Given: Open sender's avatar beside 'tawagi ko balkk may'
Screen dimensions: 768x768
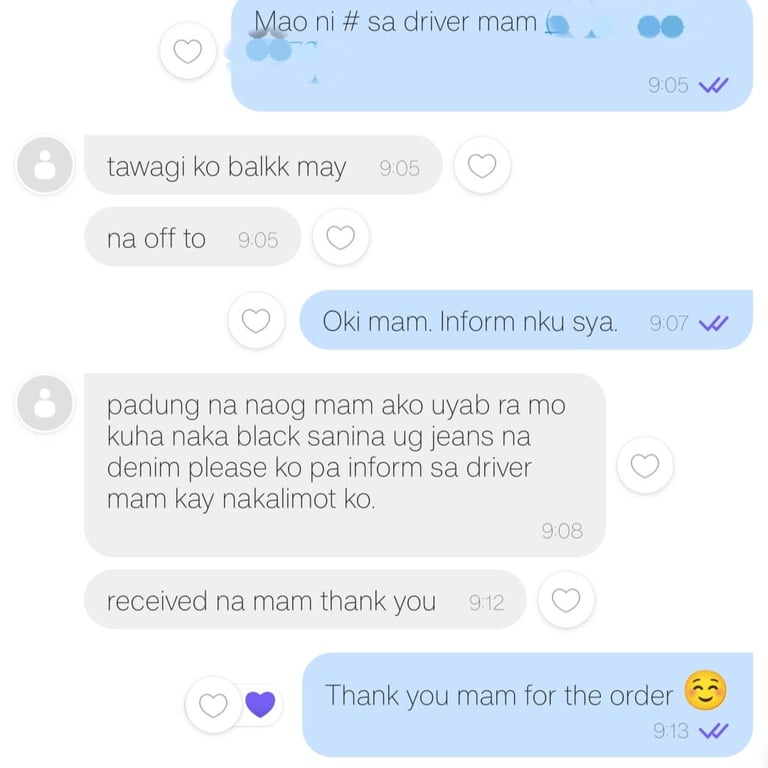Looking at the screenshot, I should click(45, 165).
